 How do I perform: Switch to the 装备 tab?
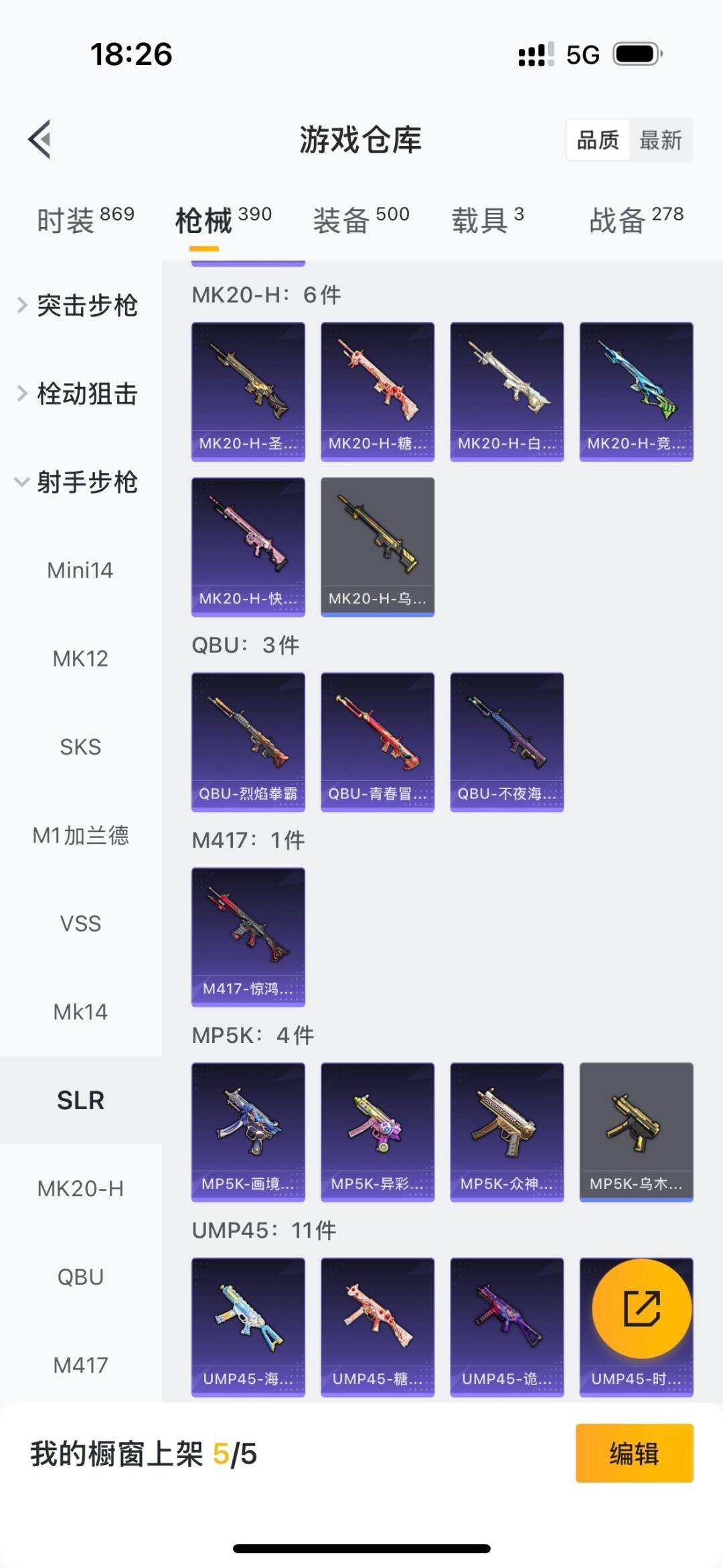tap(360, 220)
